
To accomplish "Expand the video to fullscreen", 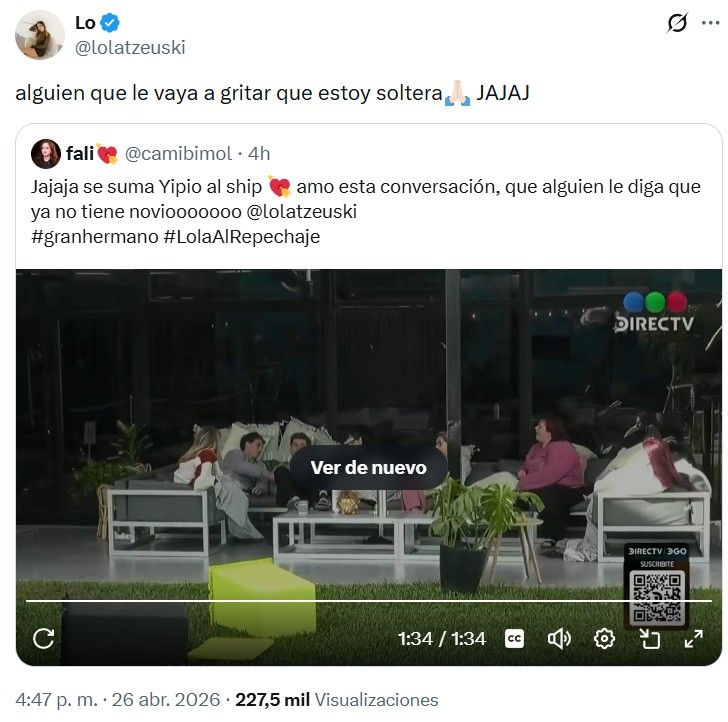I will (693, 638).
